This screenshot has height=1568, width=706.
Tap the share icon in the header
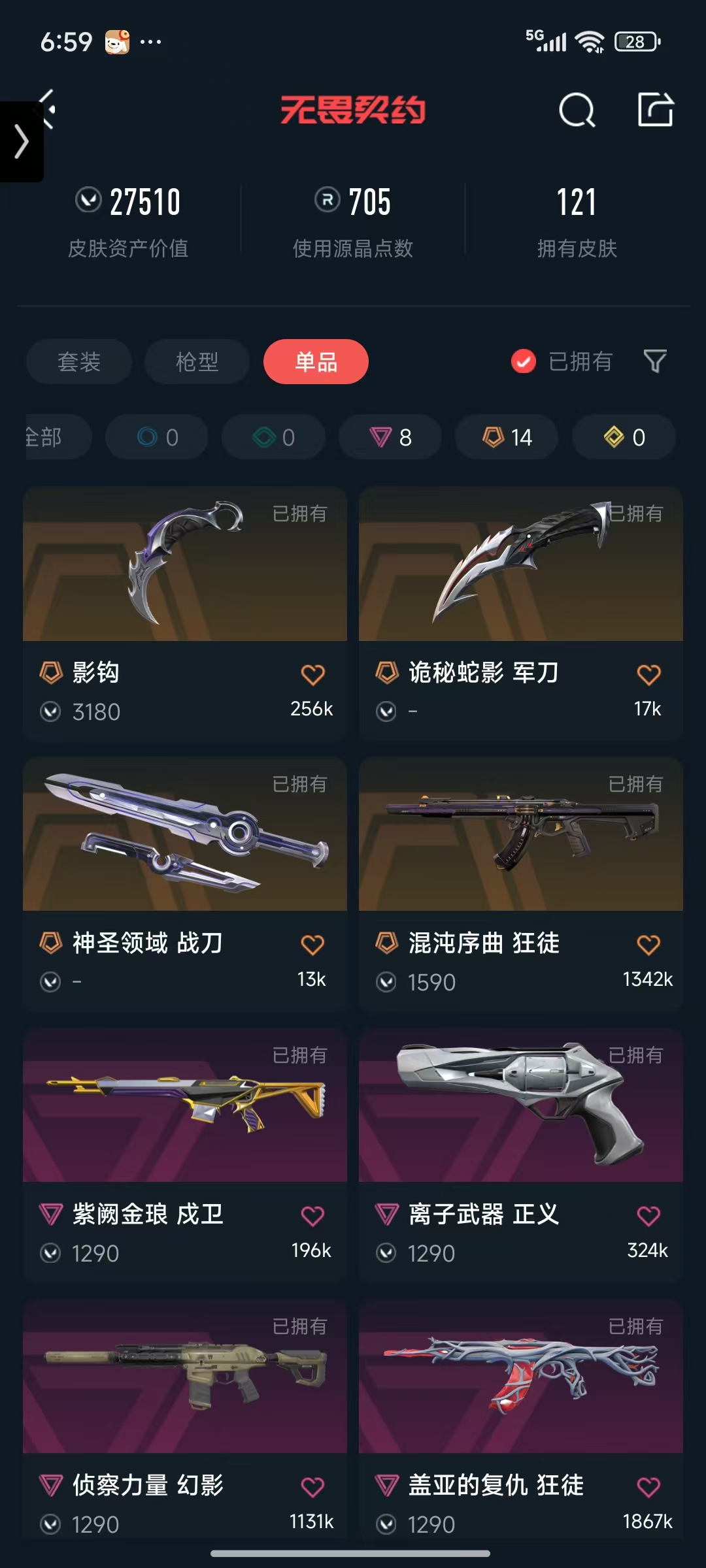(655, 109)
